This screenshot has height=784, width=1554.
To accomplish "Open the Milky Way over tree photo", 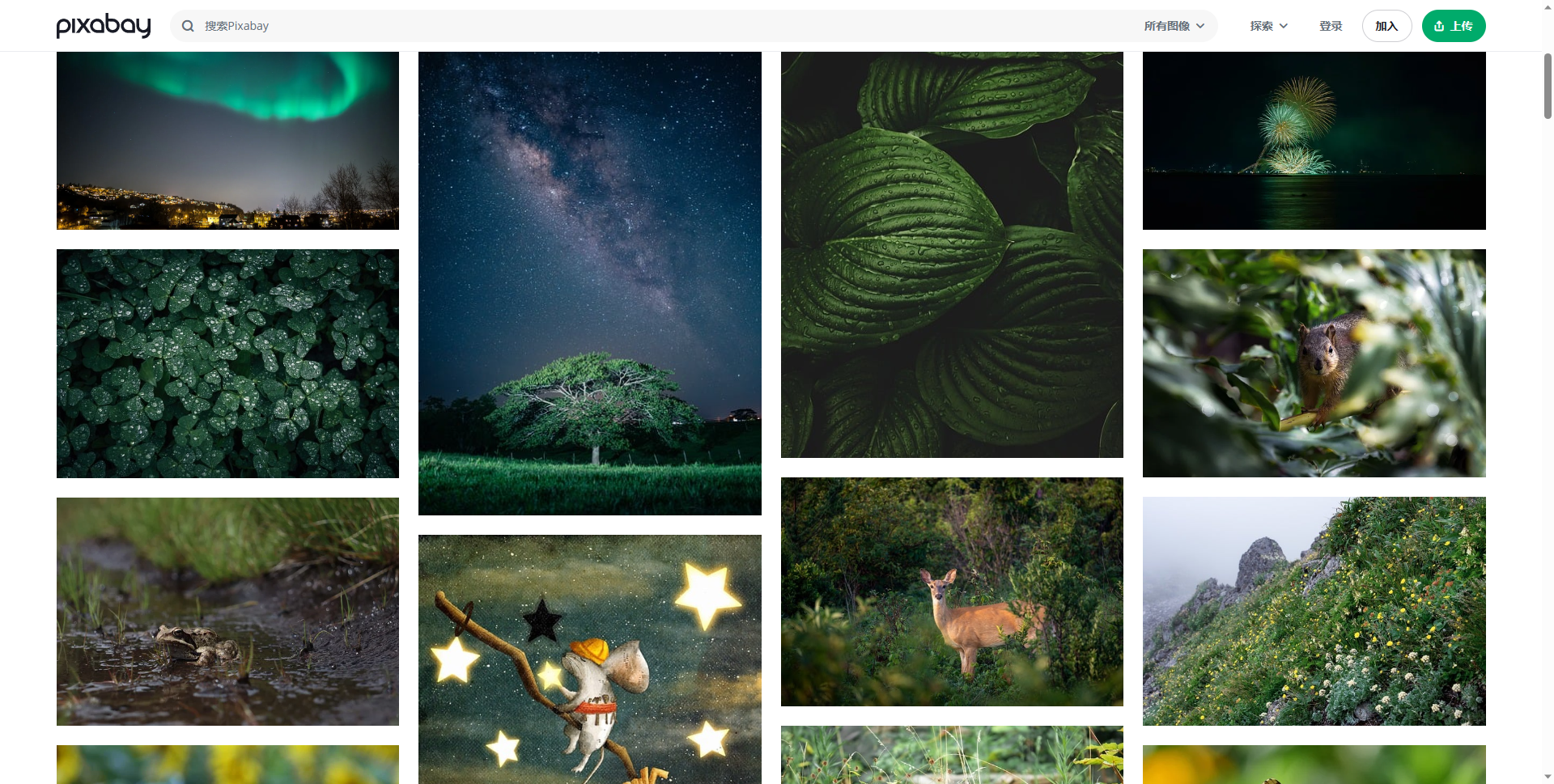I will (x=589, y=283).
